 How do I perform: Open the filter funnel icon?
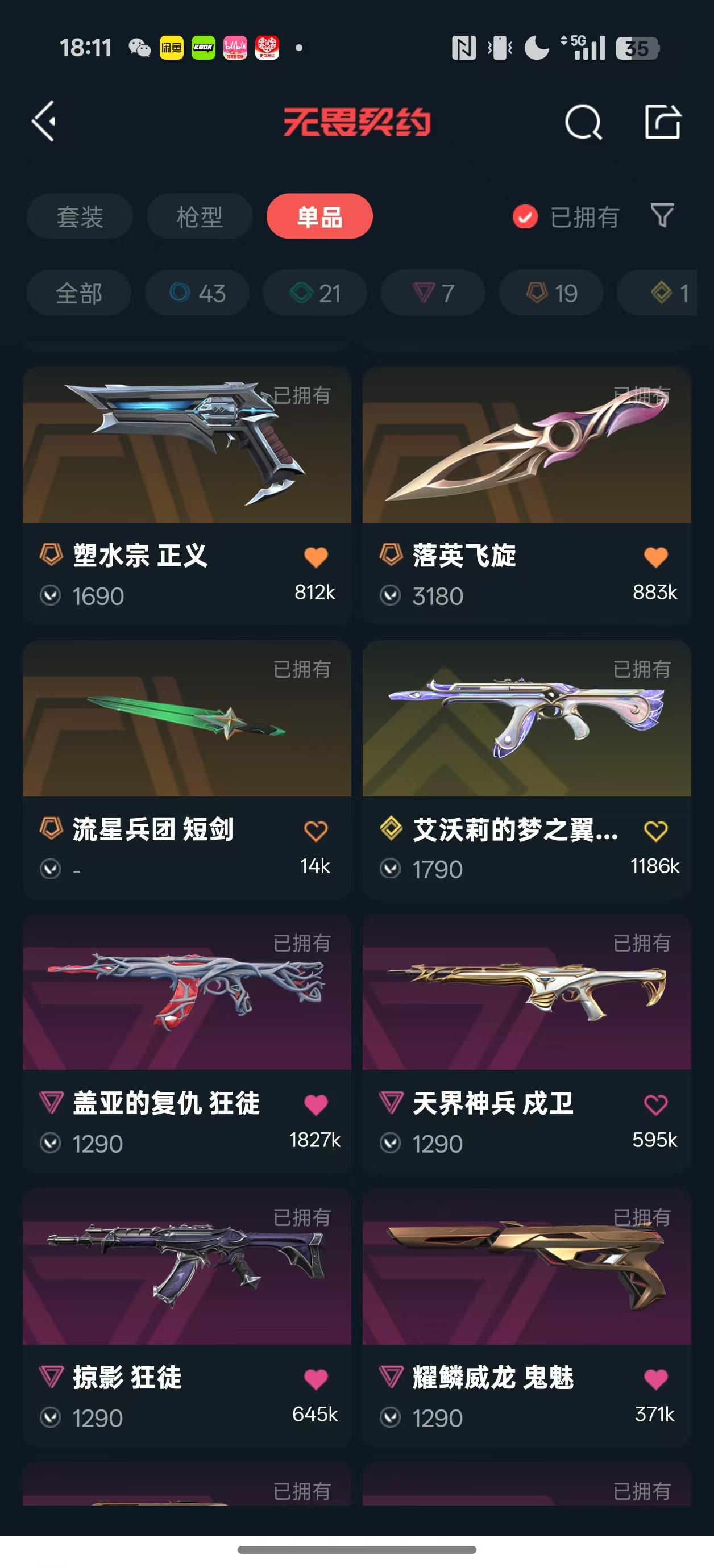coord(662,215)
